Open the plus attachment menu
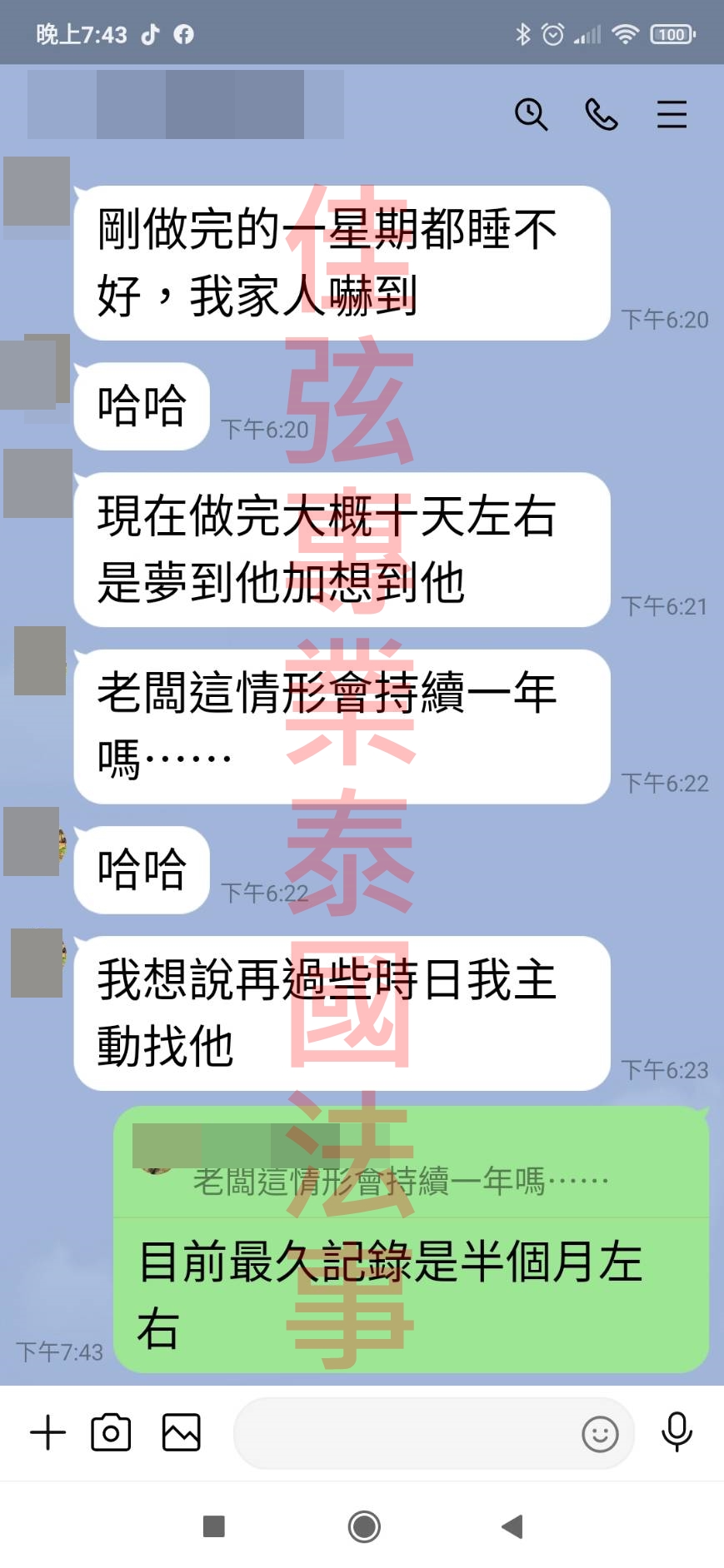The height and width of the screenshot is (1568, 724). click(47, 1433)
